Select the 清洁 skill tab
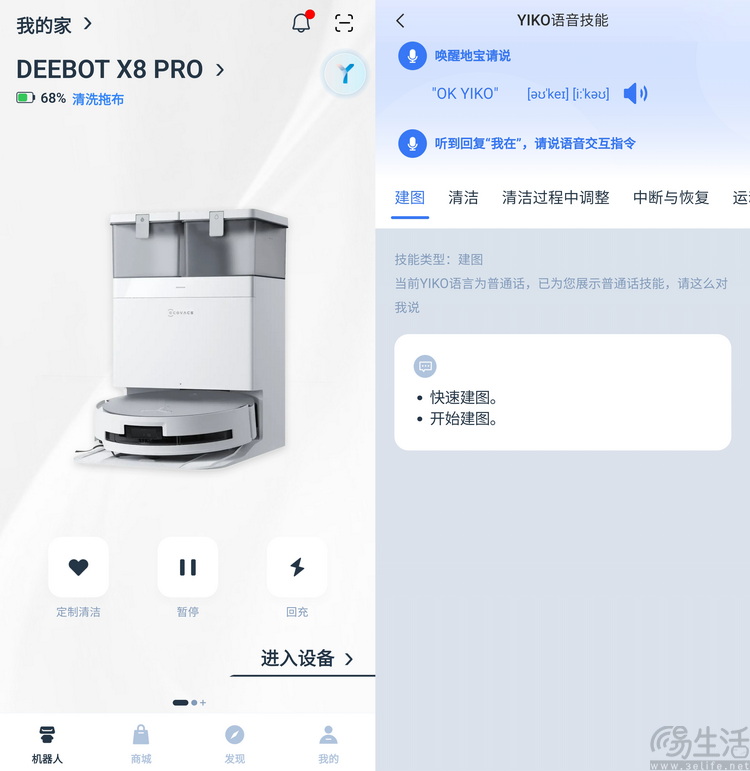 pos(463,197)
